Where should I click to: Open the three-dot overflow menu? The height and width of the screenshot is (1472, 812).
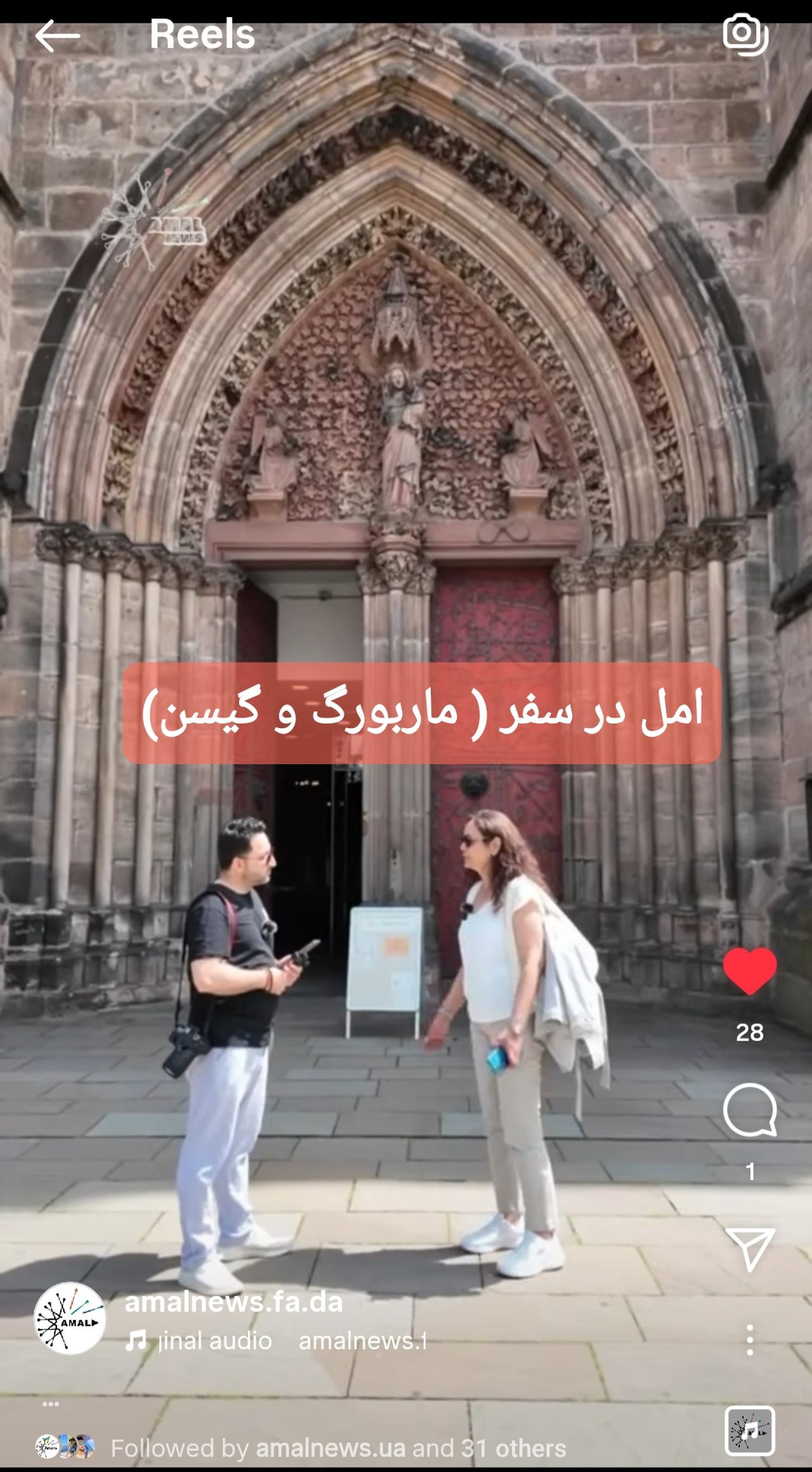749,1340
